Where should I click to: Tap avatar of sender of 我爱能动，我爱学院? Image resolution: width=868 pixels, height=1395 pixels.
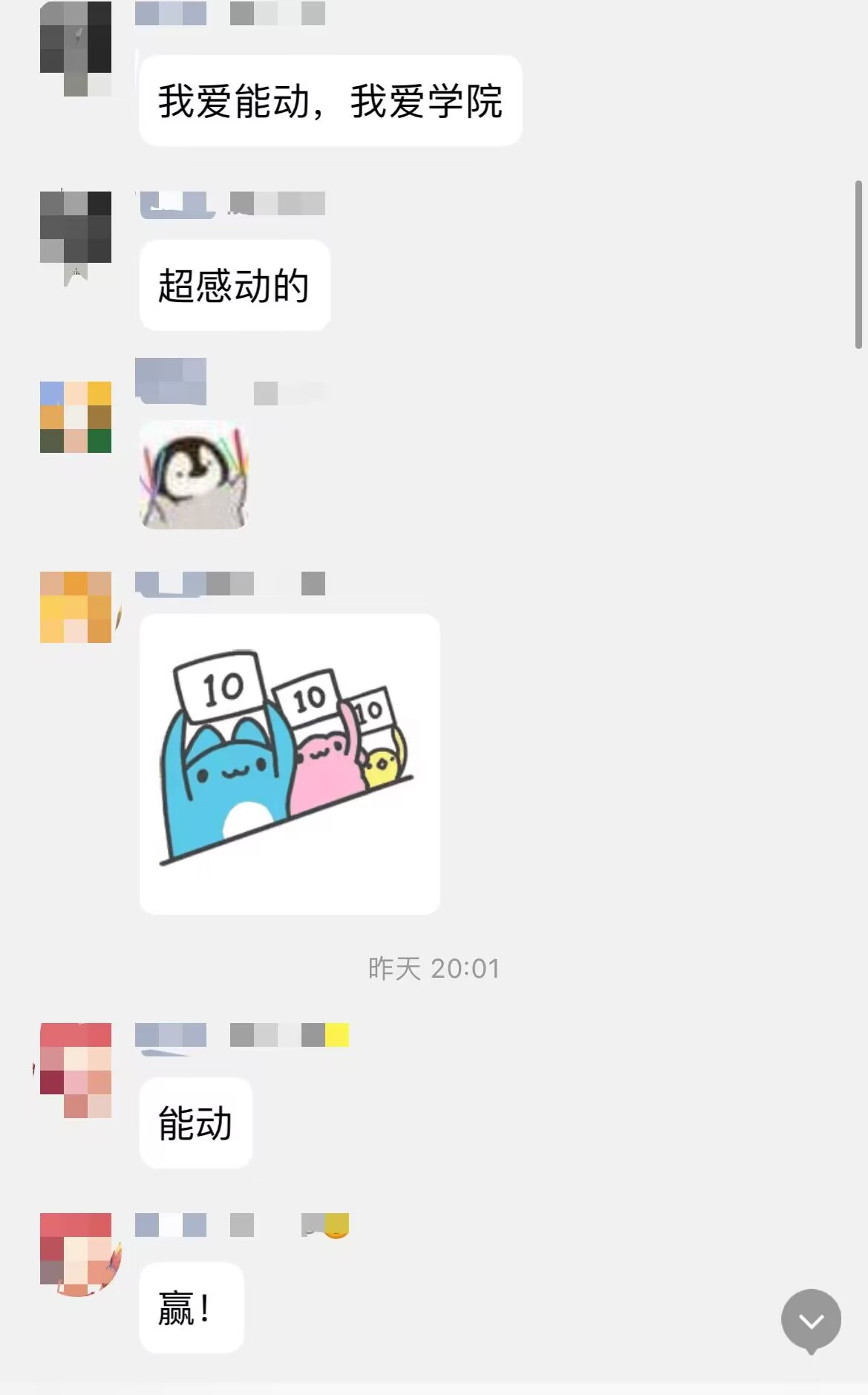76,48
